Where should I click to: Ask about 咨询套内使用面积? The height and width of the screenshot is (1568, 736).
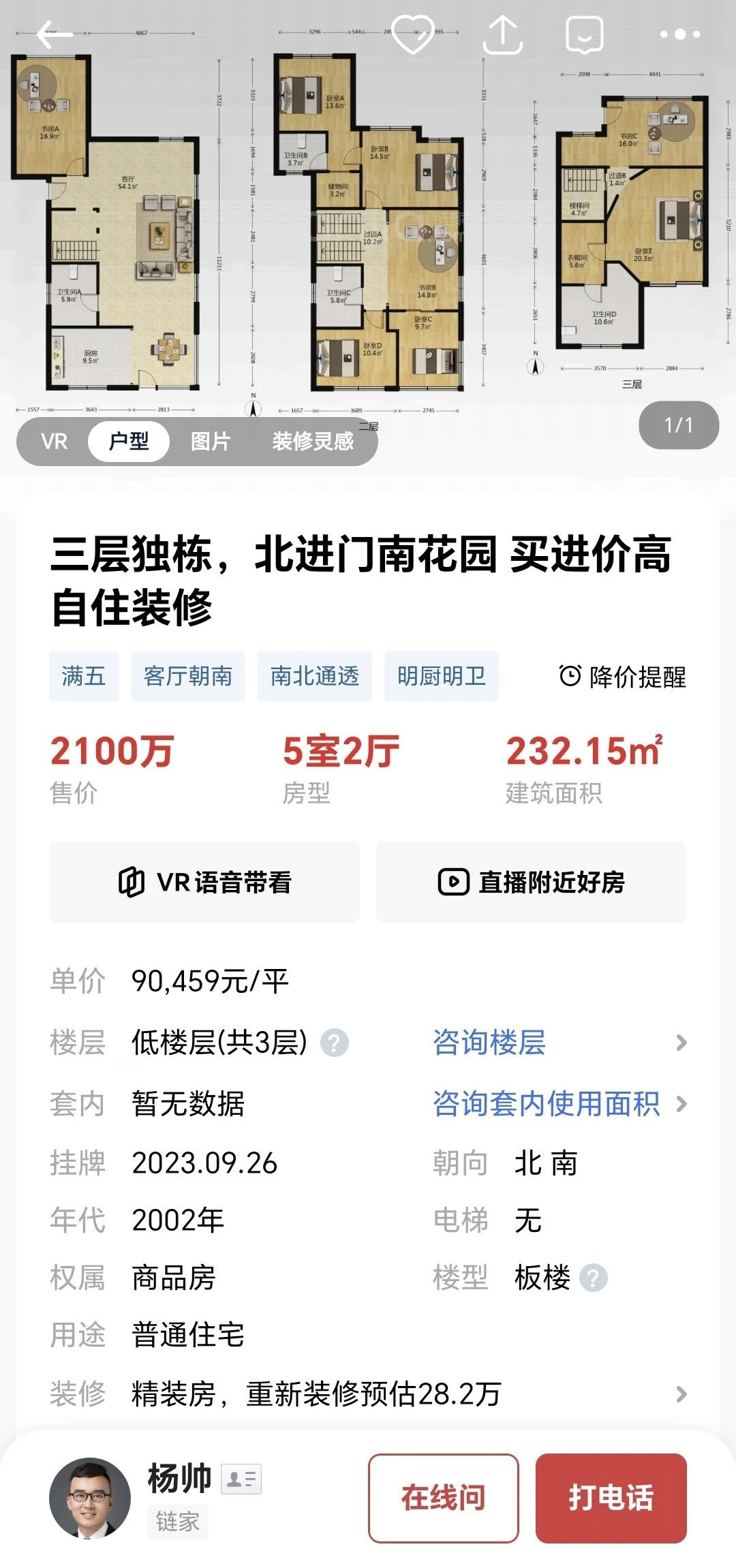pyautogui.click(x=547, y=1103)
